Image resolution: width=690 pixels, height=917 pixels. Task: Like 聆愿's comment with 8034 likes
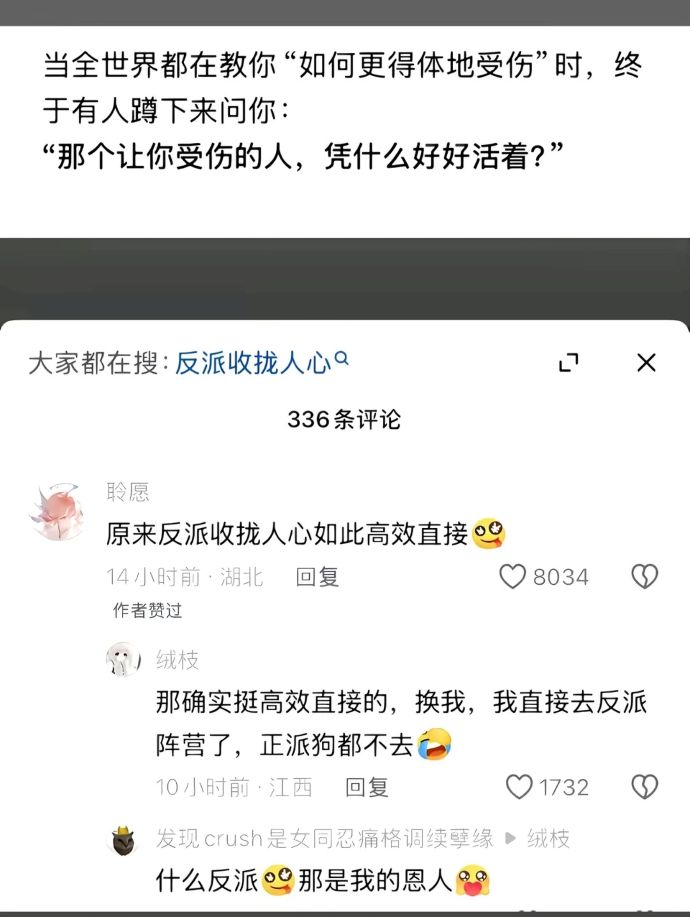click(513, 577)
